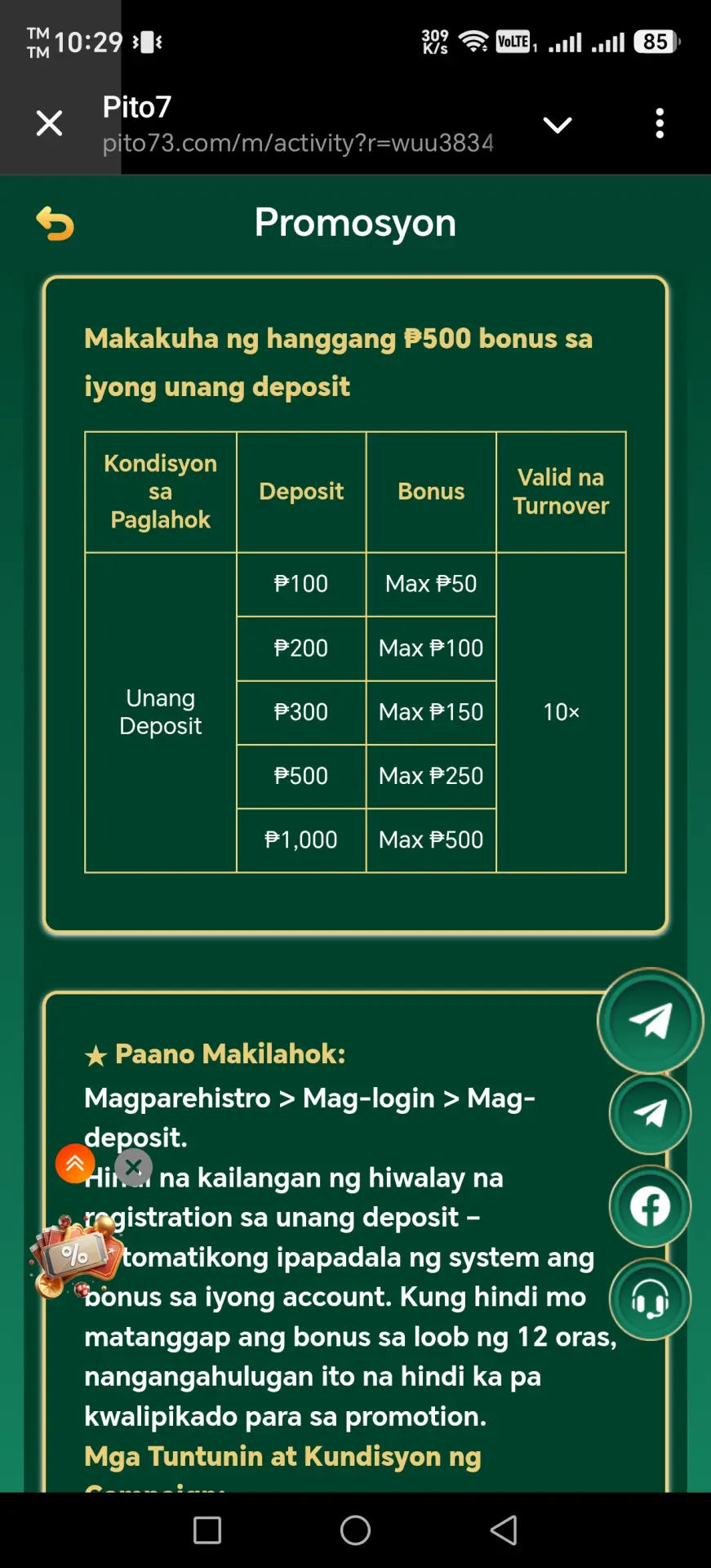This screenshot has height=1568, width=711.
Task: Tap the orange collapse arrows button
Action: pos(75,1164)
